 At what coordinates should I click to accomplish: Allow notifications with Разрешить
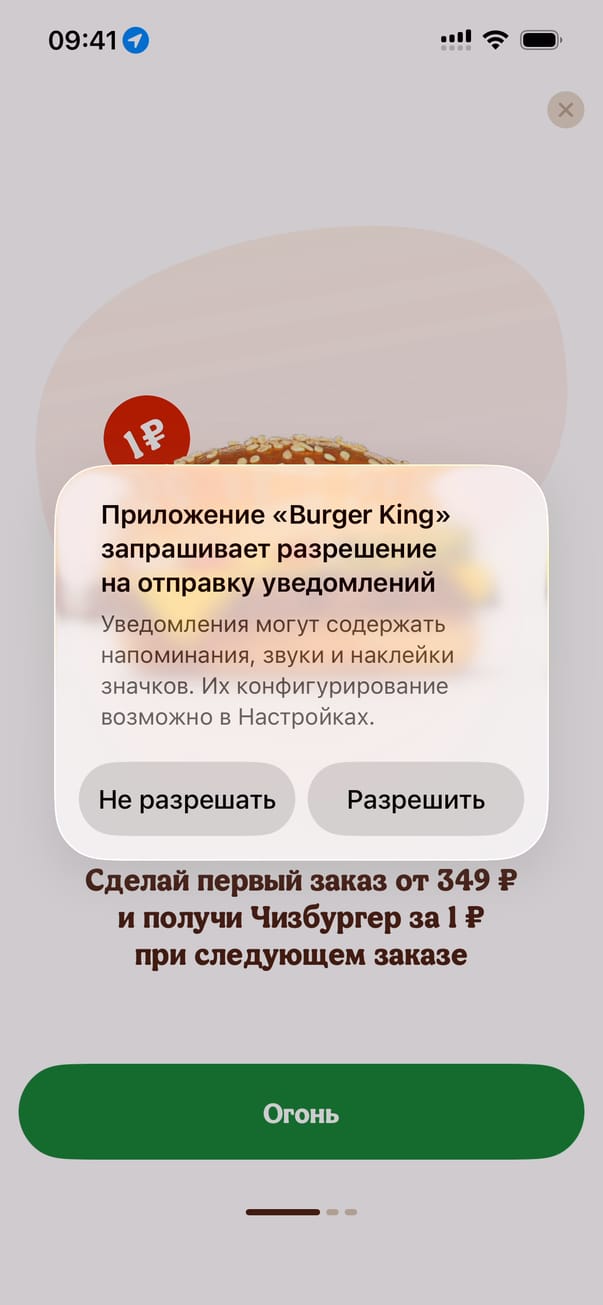pos(415,799)
